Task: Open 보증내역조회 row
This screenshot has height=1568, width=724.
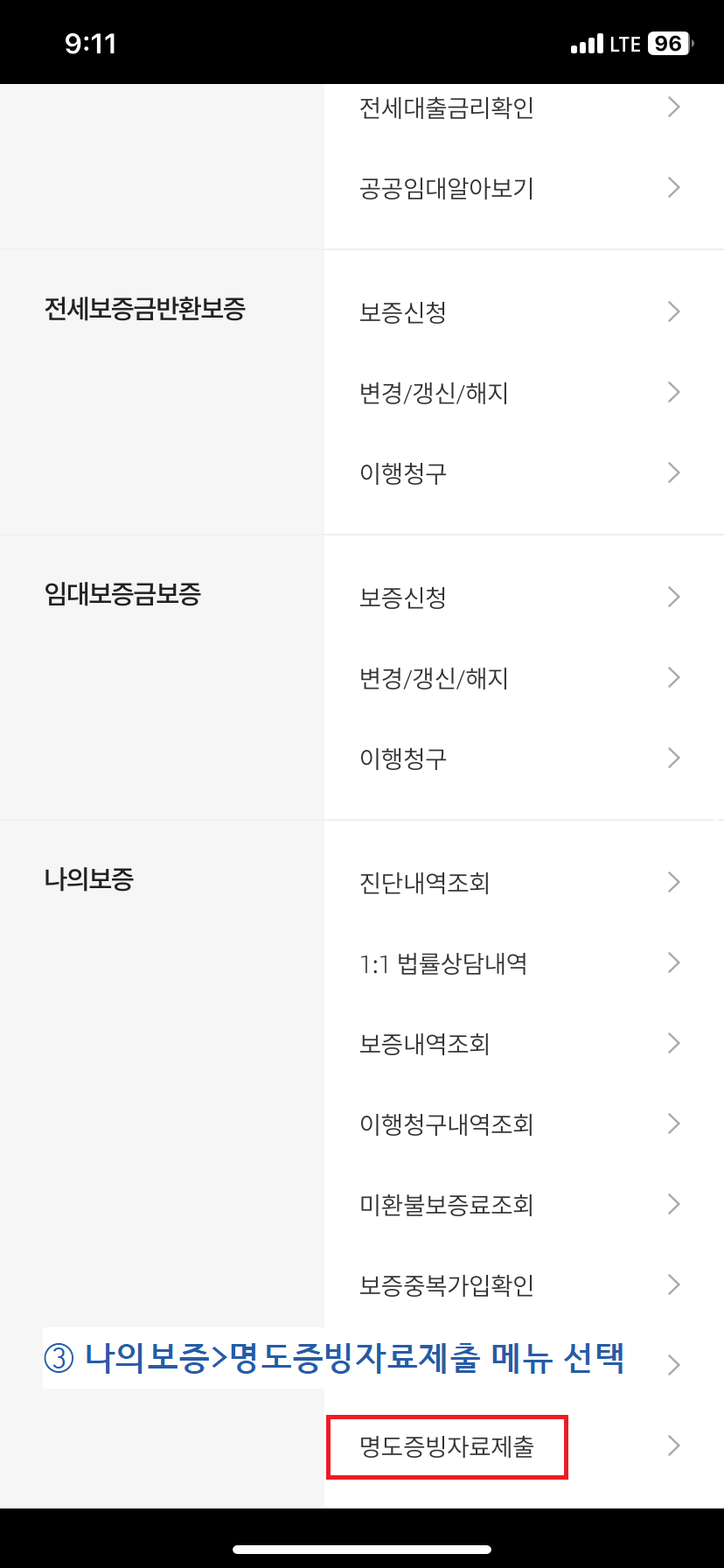Action: tap(425, 1044)
